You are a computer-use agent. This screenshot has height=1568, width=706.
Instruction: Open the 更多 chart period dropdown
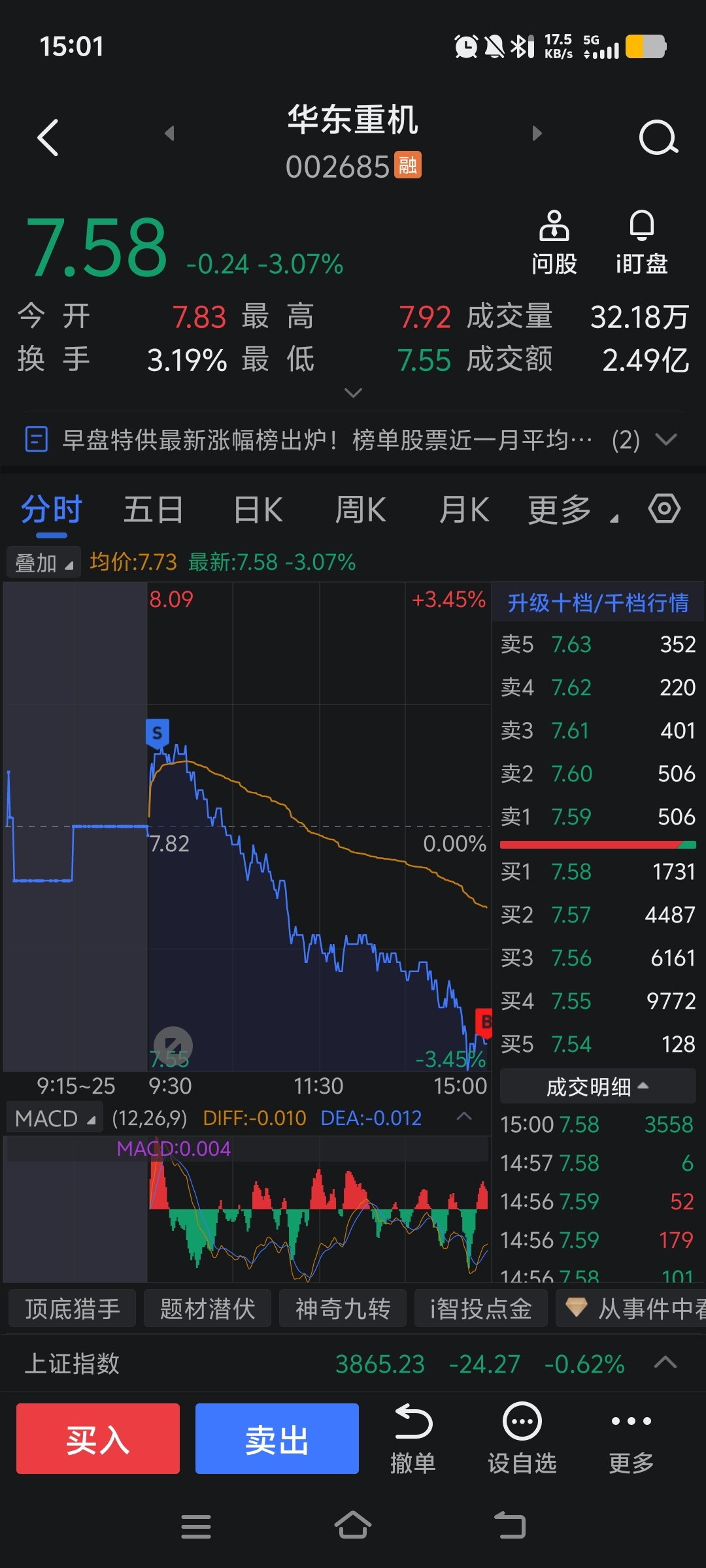572,510
